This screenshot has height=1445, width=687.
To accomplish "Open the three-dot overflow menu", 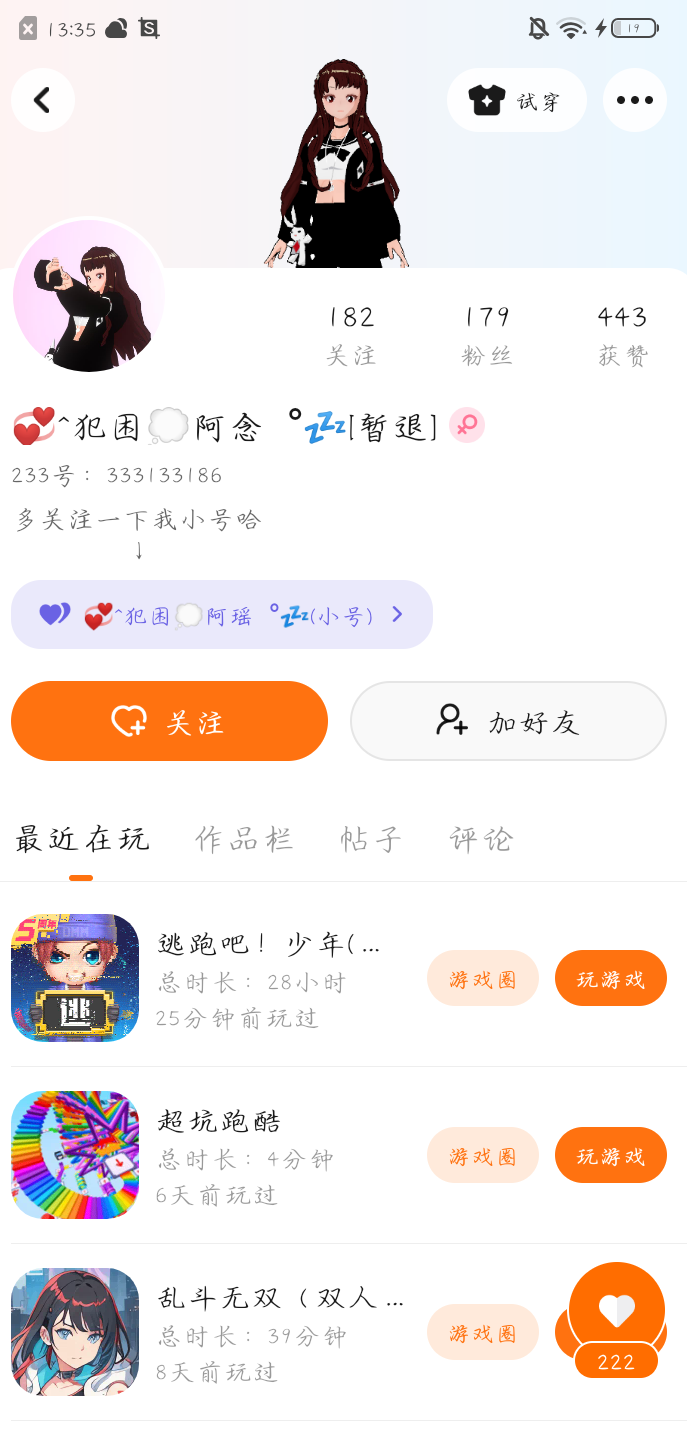I will 634,100.
